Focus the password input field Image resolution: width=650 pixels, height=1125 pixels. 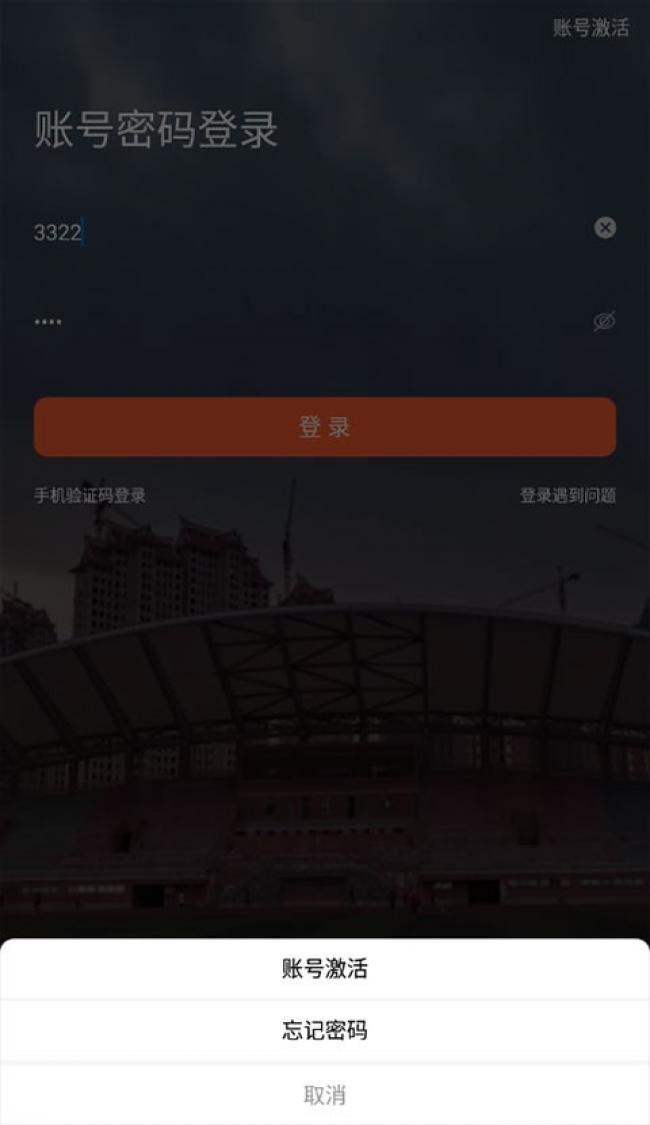coord(300,321)
